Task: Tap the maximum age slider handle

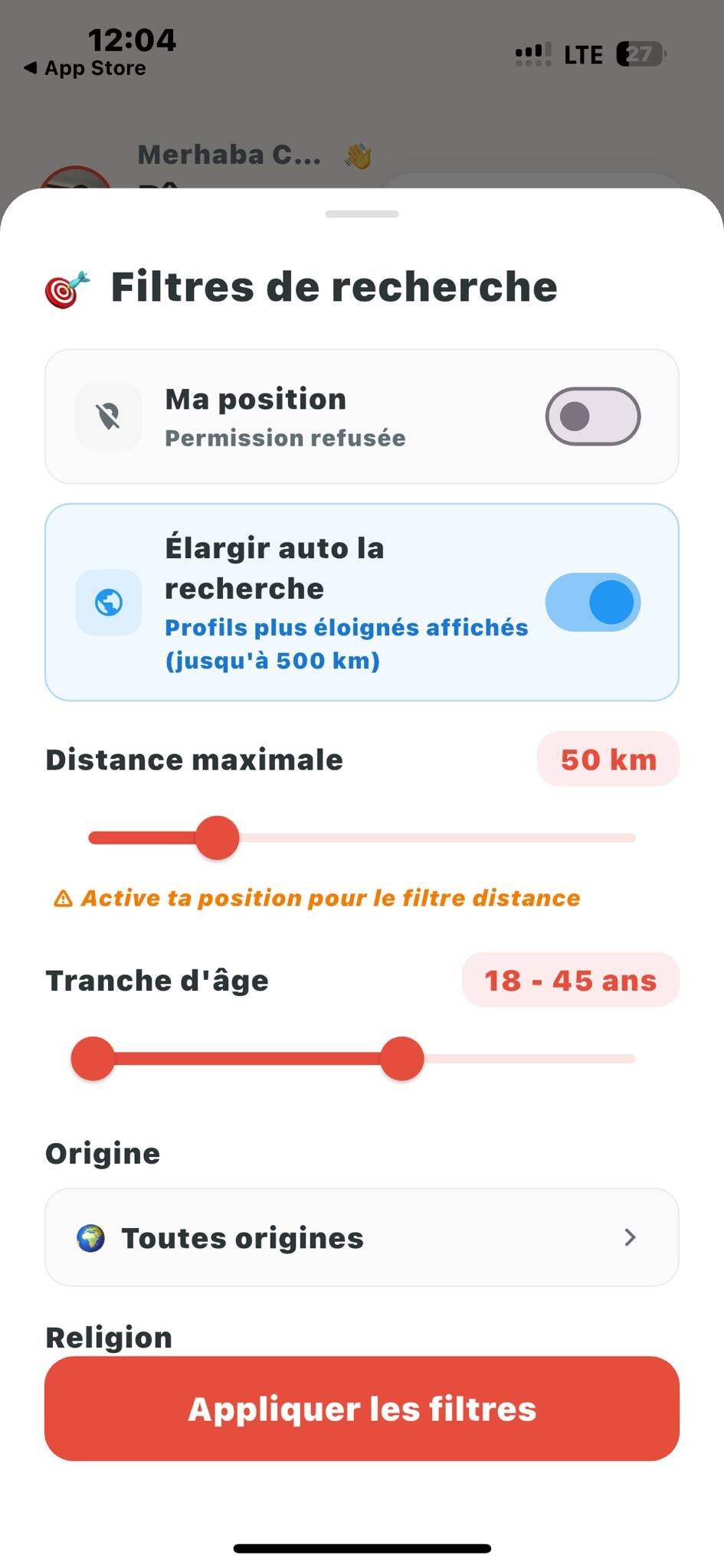Action: click(x=402, y=1059)
